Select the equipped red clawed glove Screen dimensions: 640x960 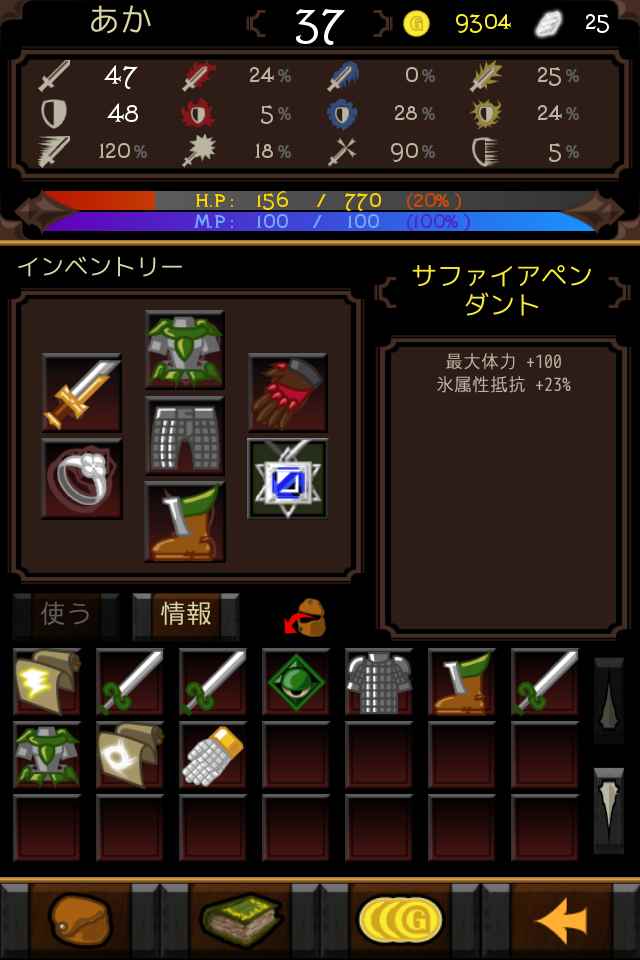[288, 393]
